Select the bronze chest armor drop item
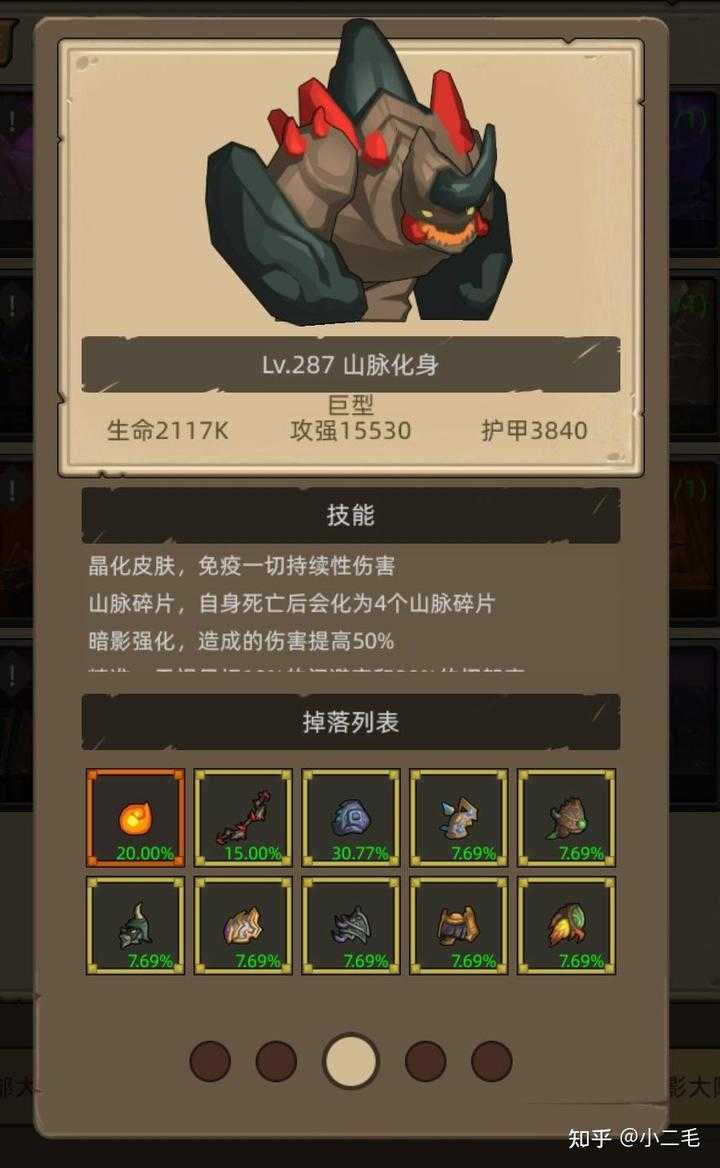 459,925
